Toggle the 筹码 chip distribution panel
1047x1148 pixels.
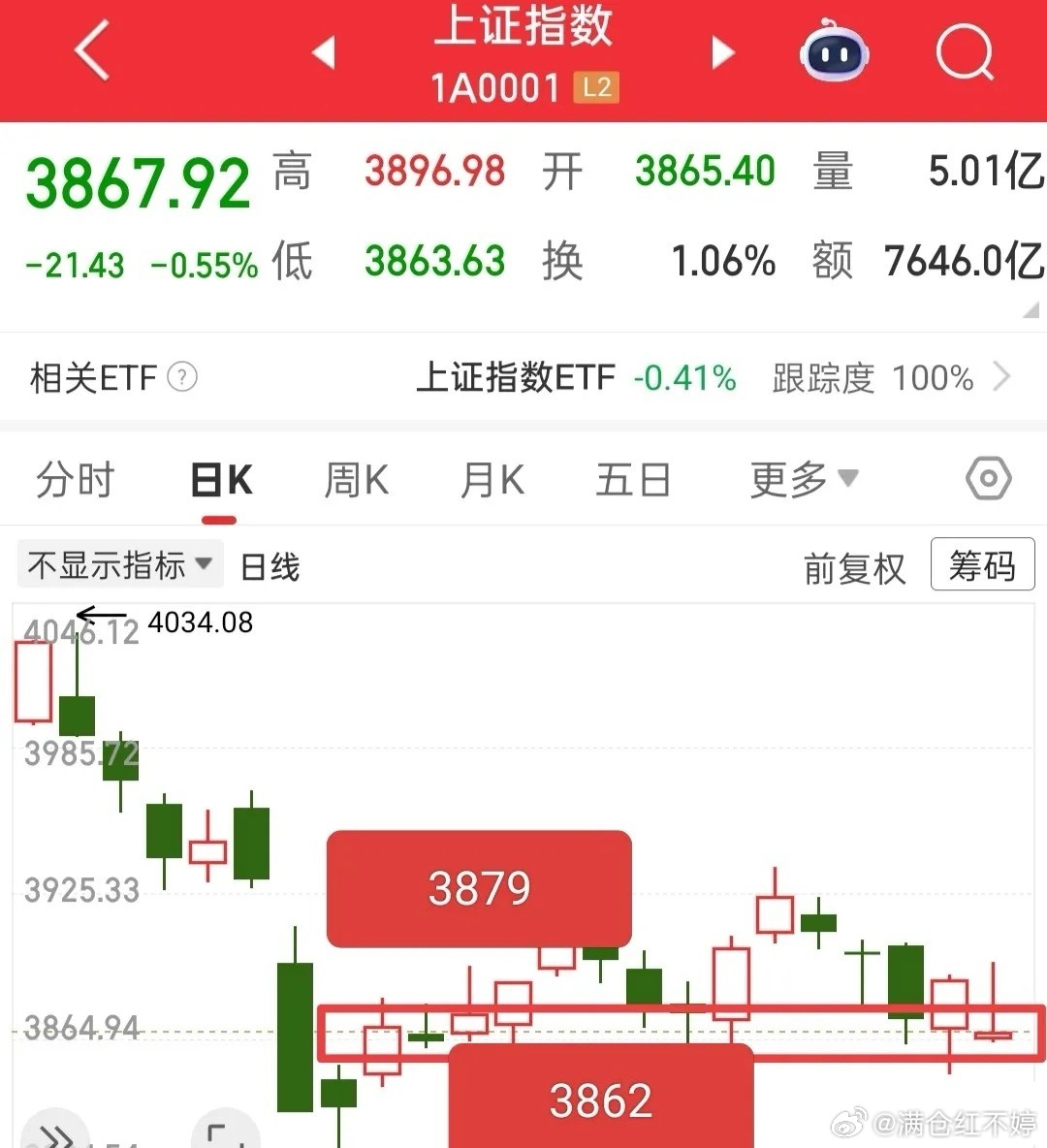tap(982, 564)
